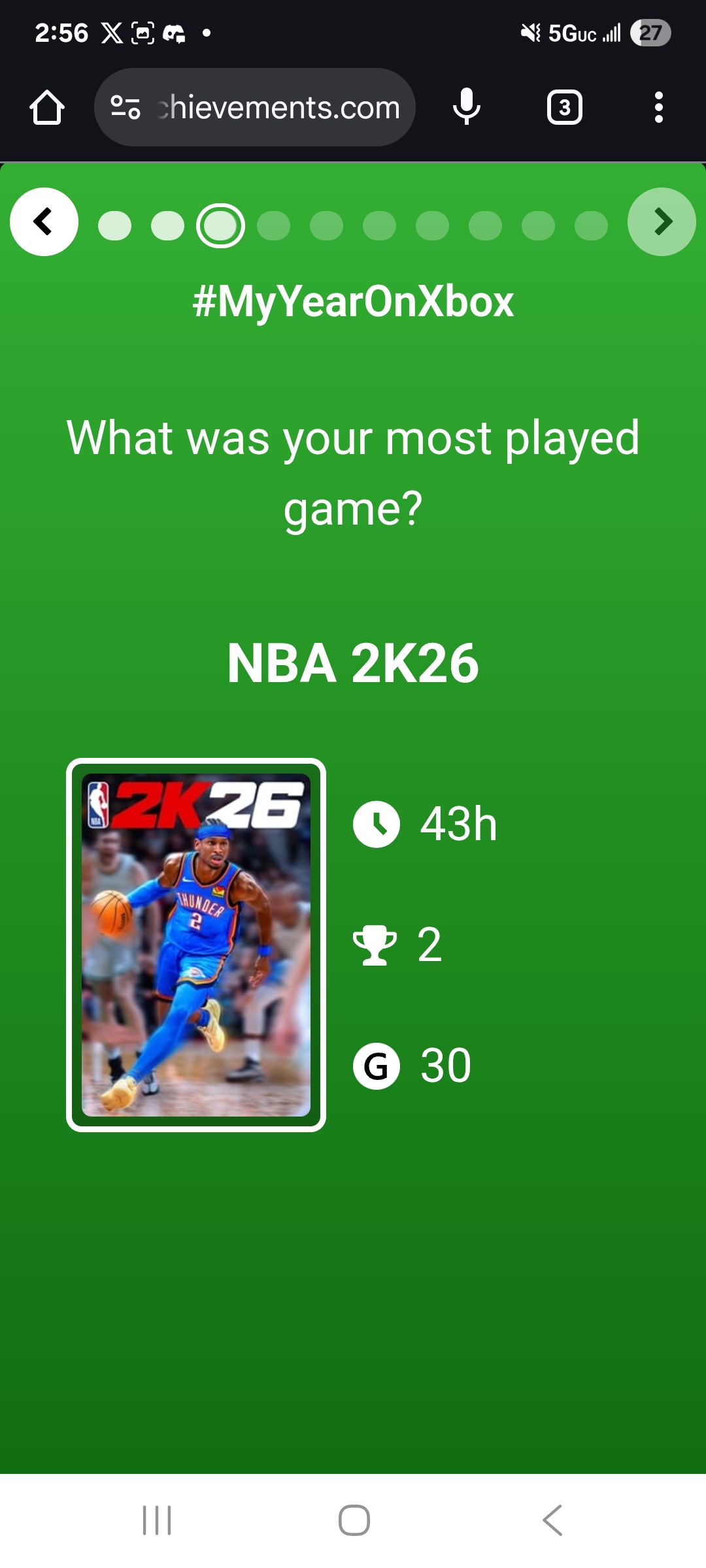Open the tab switcher showing 3 tabs
The image size is (706, 1568).
564,107
